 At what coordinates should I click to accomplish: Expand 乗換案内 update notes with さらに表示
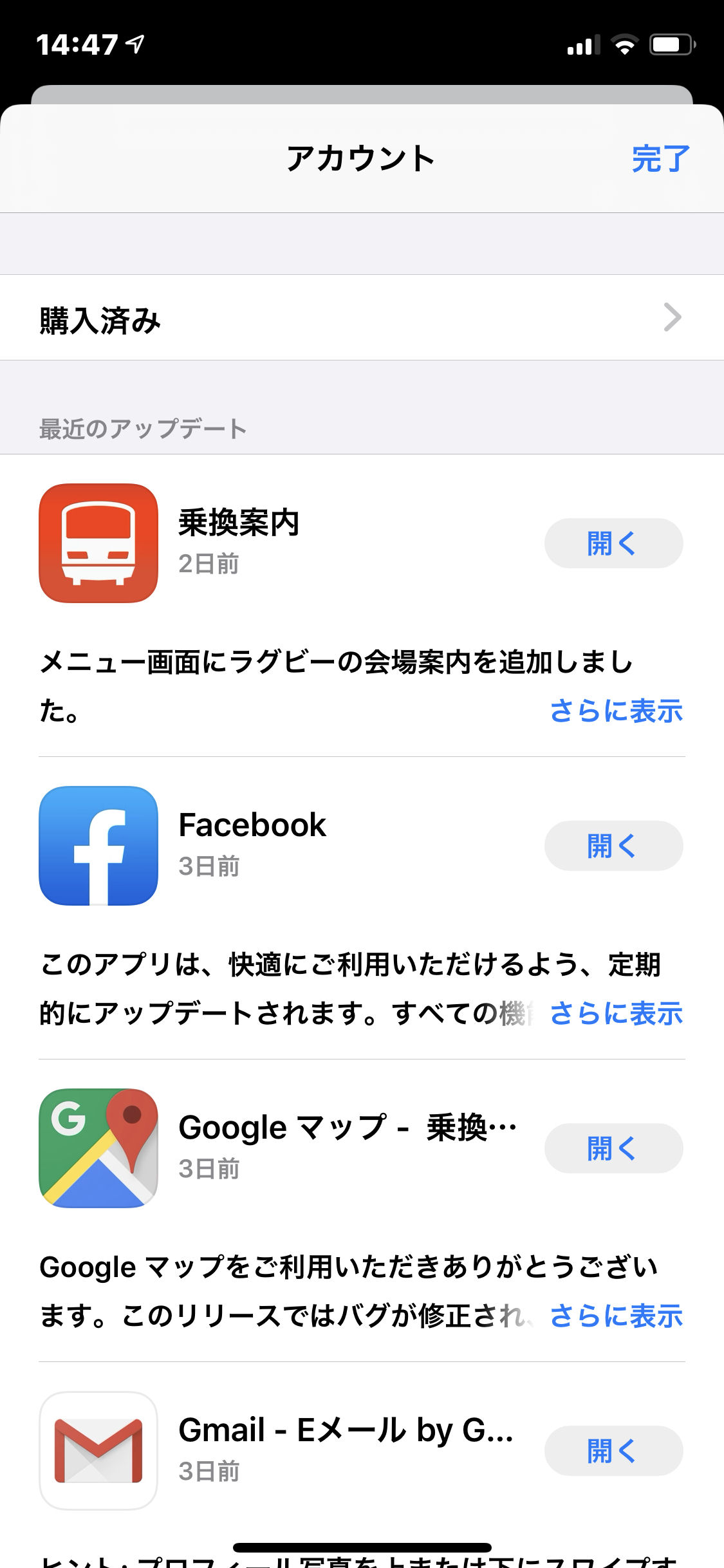point(616,711)
